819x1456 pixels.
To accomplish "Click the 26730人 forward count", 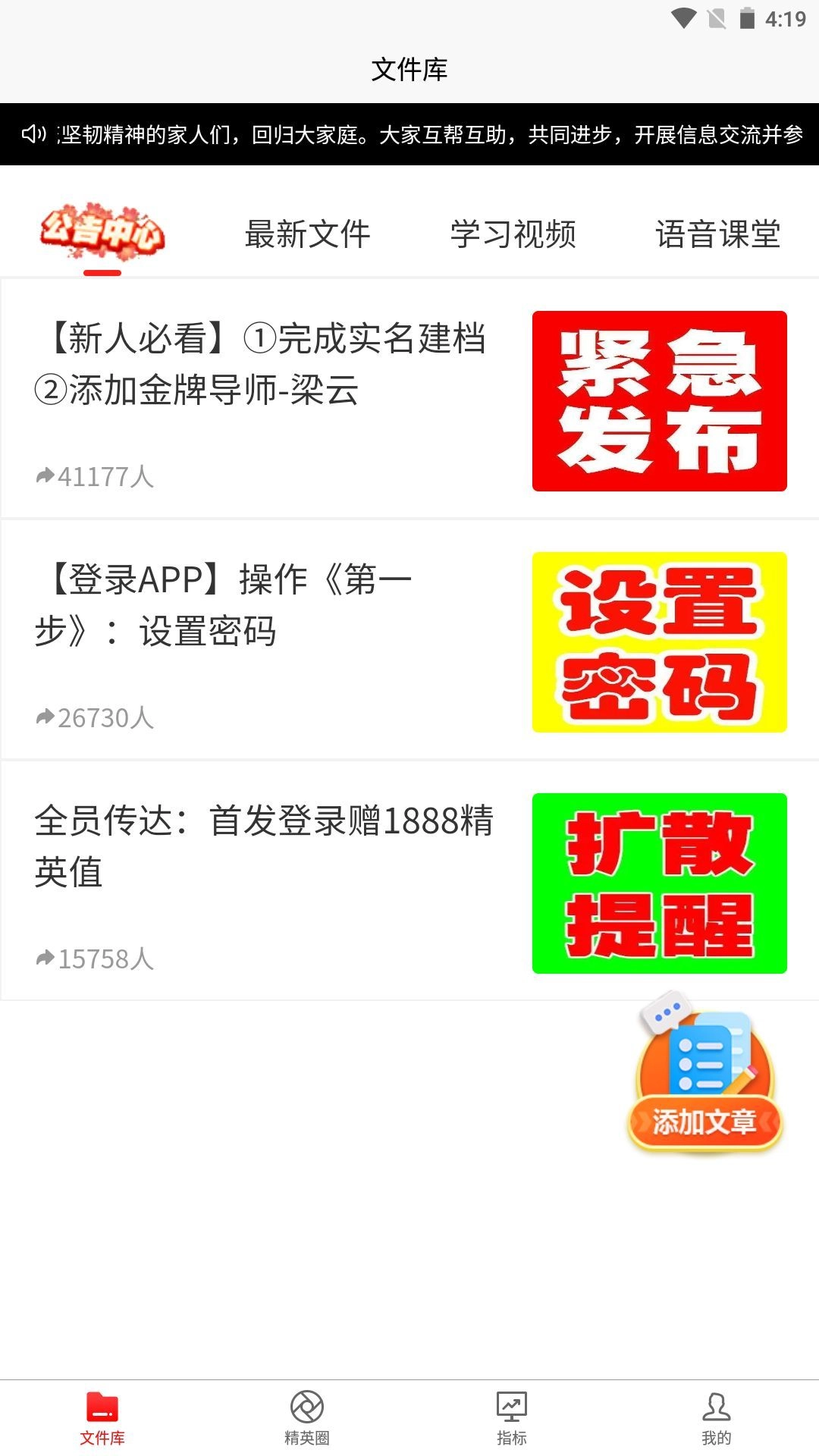I will [x=95, y=719].
